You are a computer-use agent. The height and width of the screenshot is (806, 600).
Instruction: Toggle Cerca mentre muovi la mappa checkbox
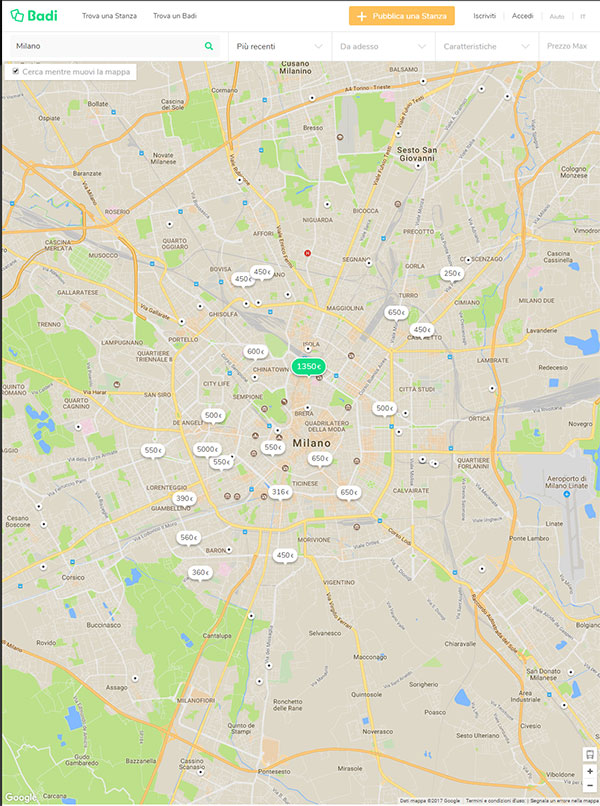(x=15, y=71)
